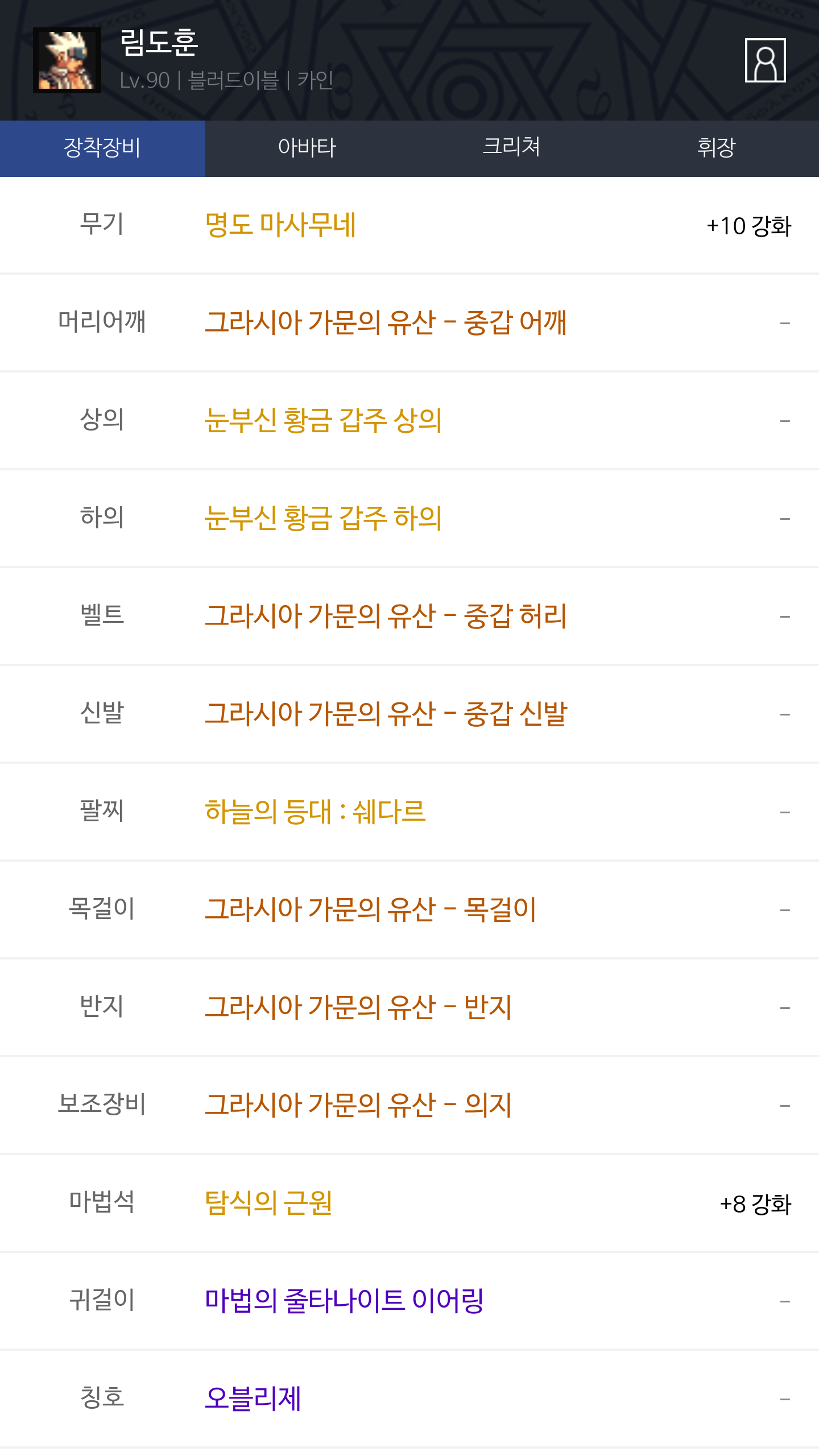
Task: Open shoes item 그라시아 가문의 유산 - 중갑 신발
Action: (x=386, y=714)
